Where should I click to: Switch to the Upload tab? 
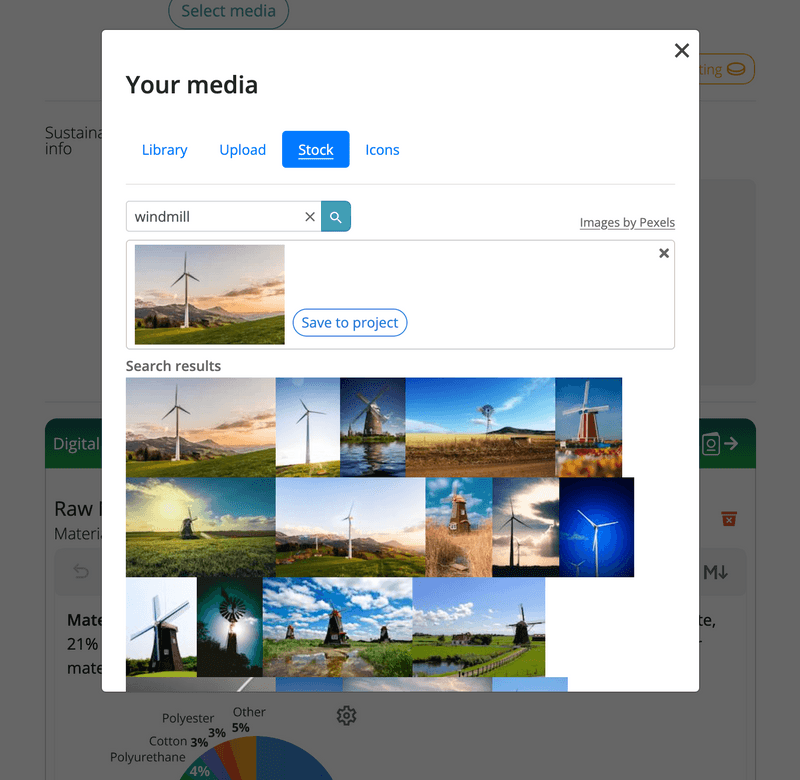coord(242,150)
